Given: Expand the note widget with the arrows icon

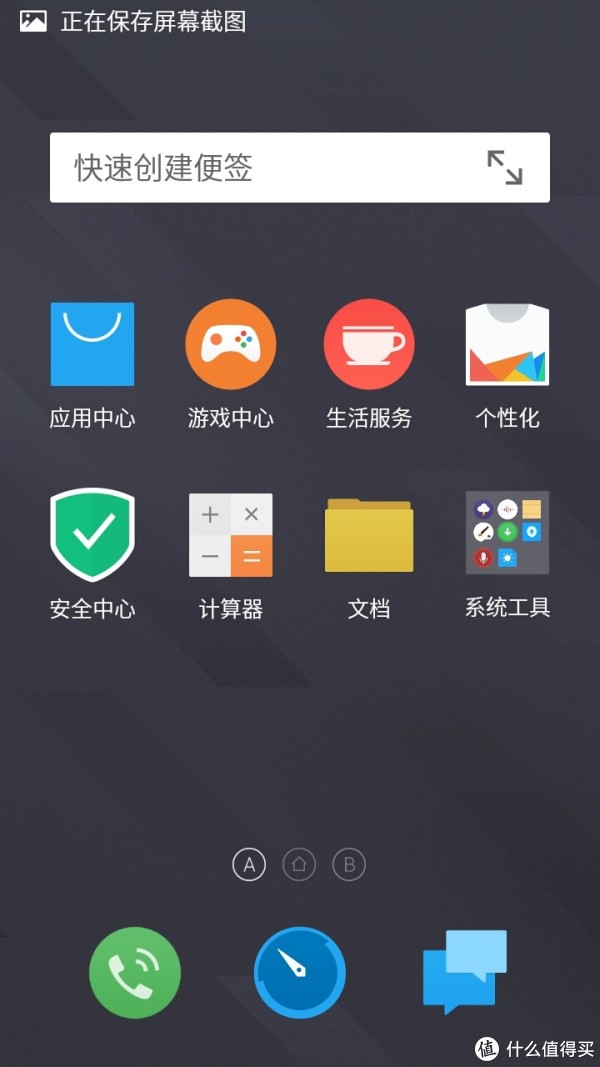Looking at the screenshot, I should click(505, 168).
